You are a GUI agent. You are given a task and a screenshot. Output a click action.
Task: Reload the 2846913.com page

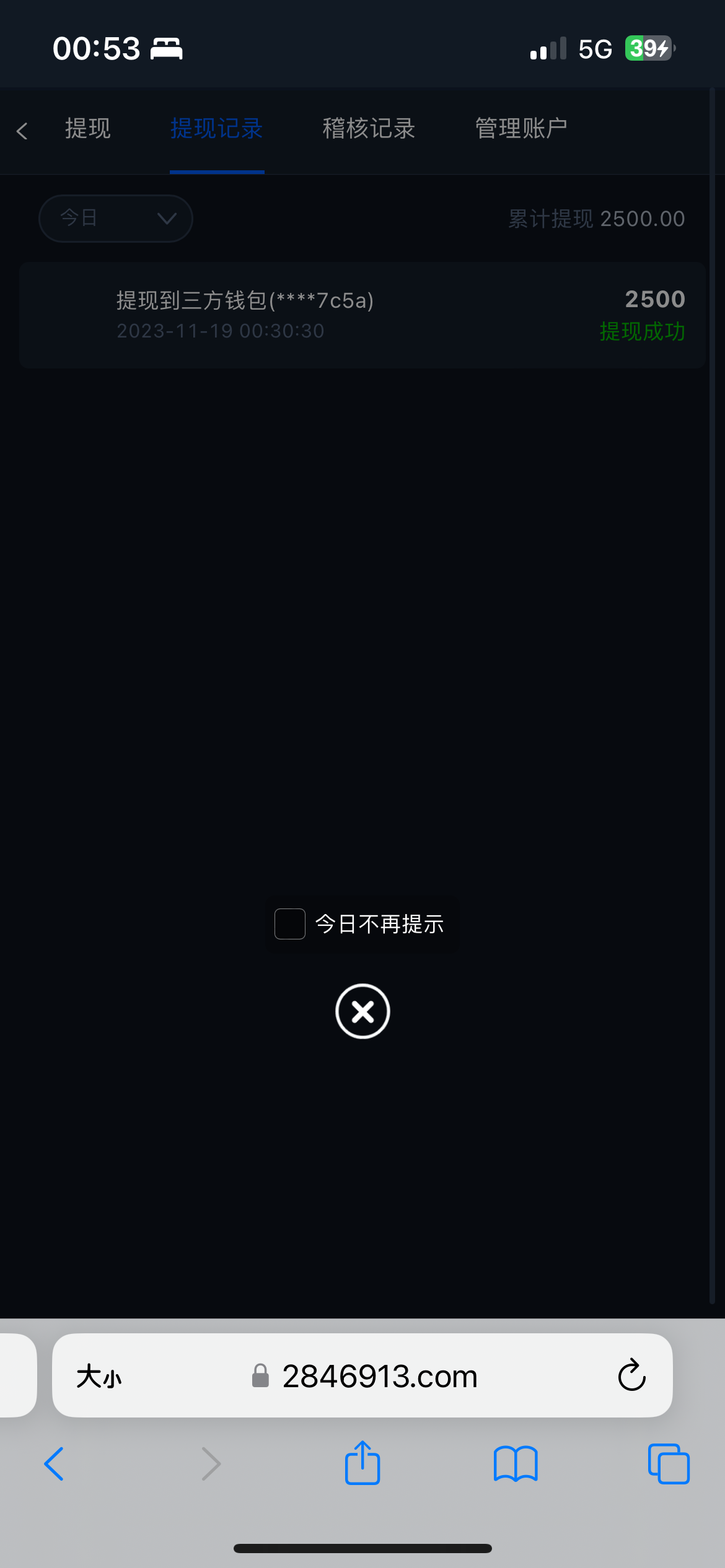tap(631, 1377)
